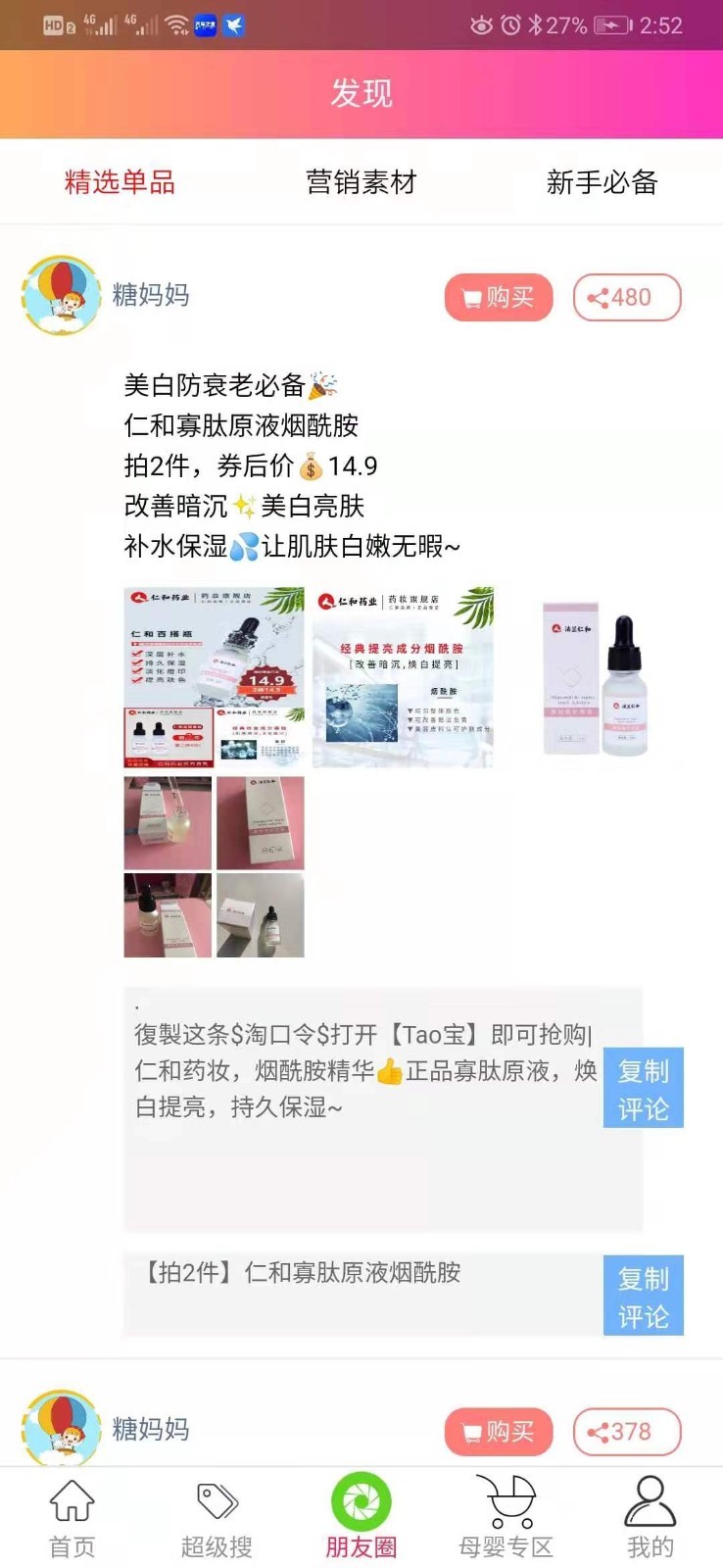Switch to the 营销素材 tab
The image size is (723, 1568).
(x=361, y=182)
